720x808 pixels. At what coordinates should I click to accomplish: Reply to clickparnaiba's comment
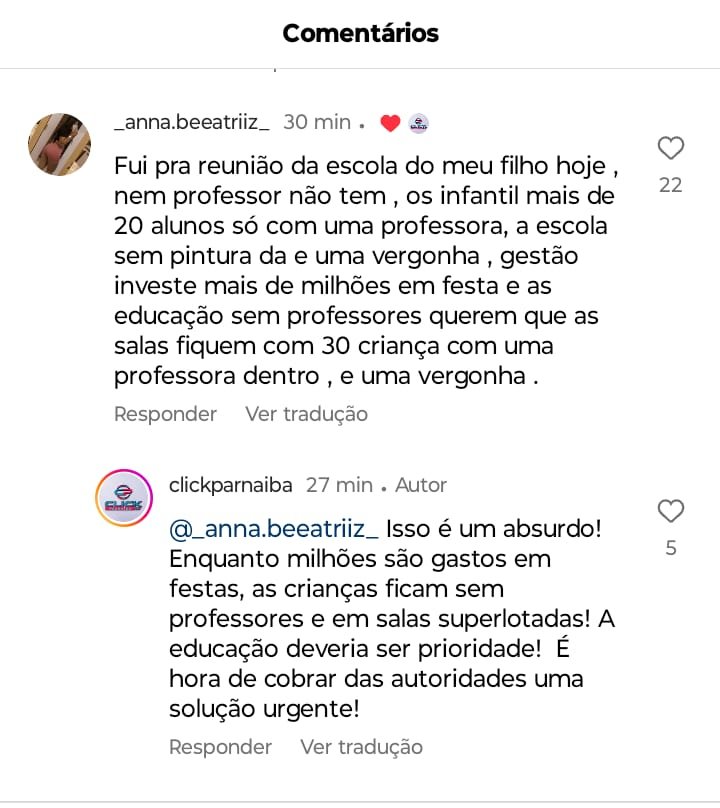click(x=220, y=747)
